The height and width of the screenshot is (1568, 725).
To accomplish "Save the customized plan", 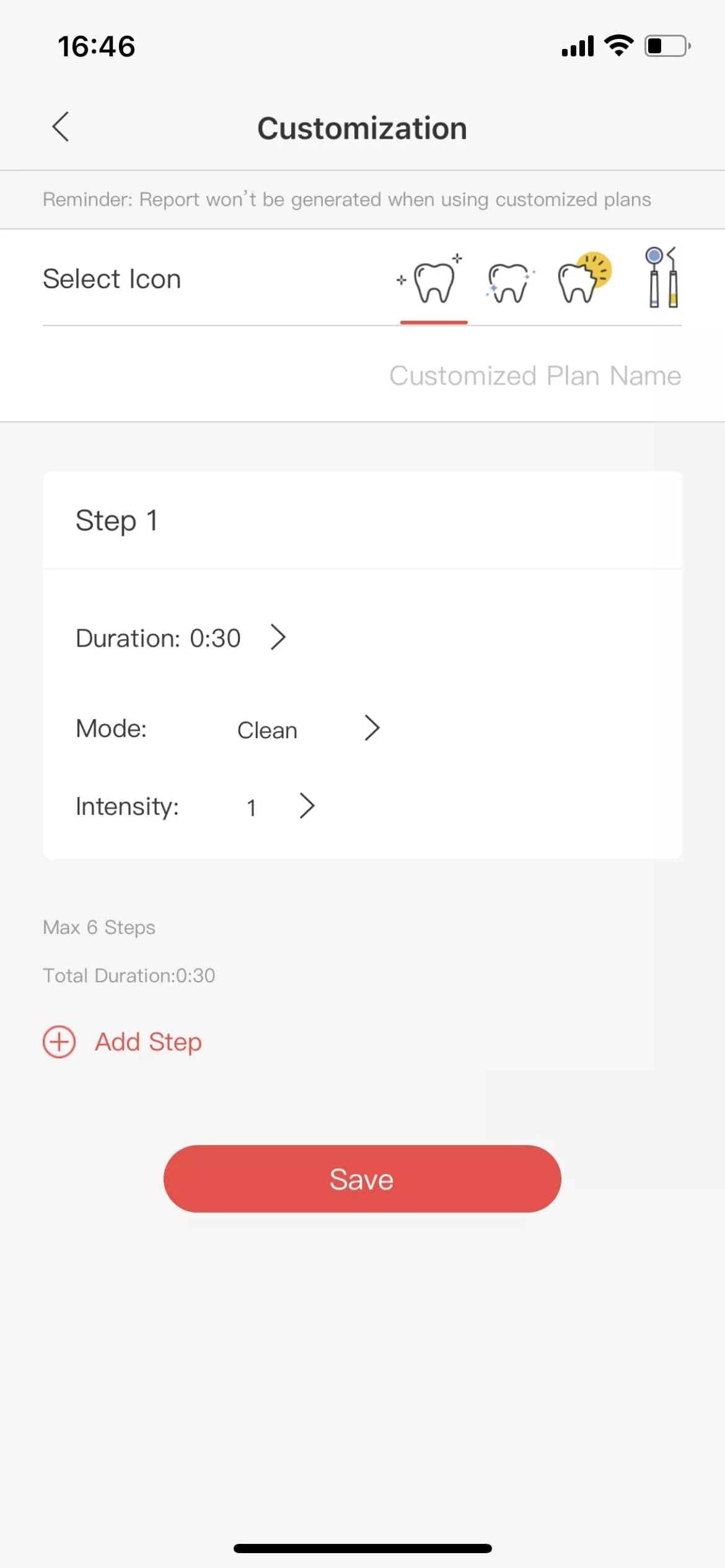I will pyautogui.click(x=362, y=1178).
